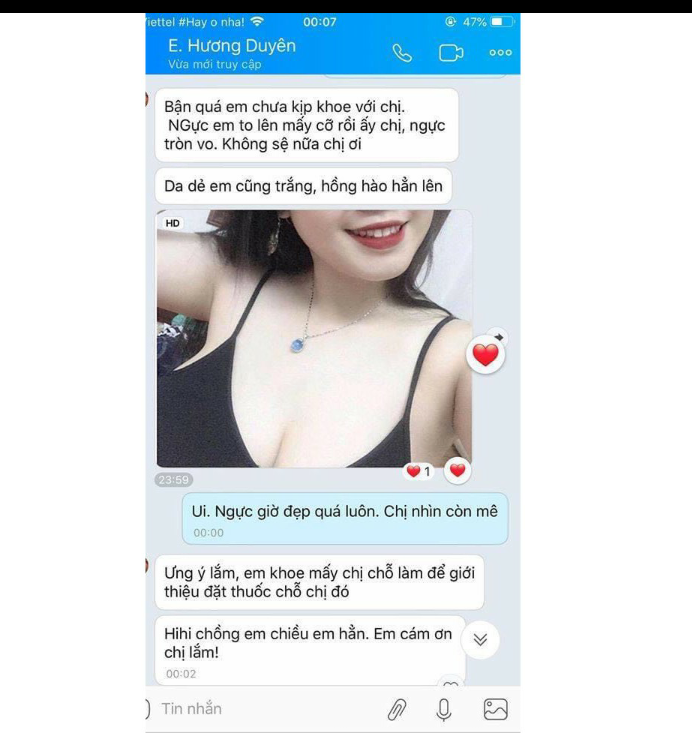Attach a file with the paperclip
Image resolution: width=692 pixels, height=733 pixels.
(397, 709)
